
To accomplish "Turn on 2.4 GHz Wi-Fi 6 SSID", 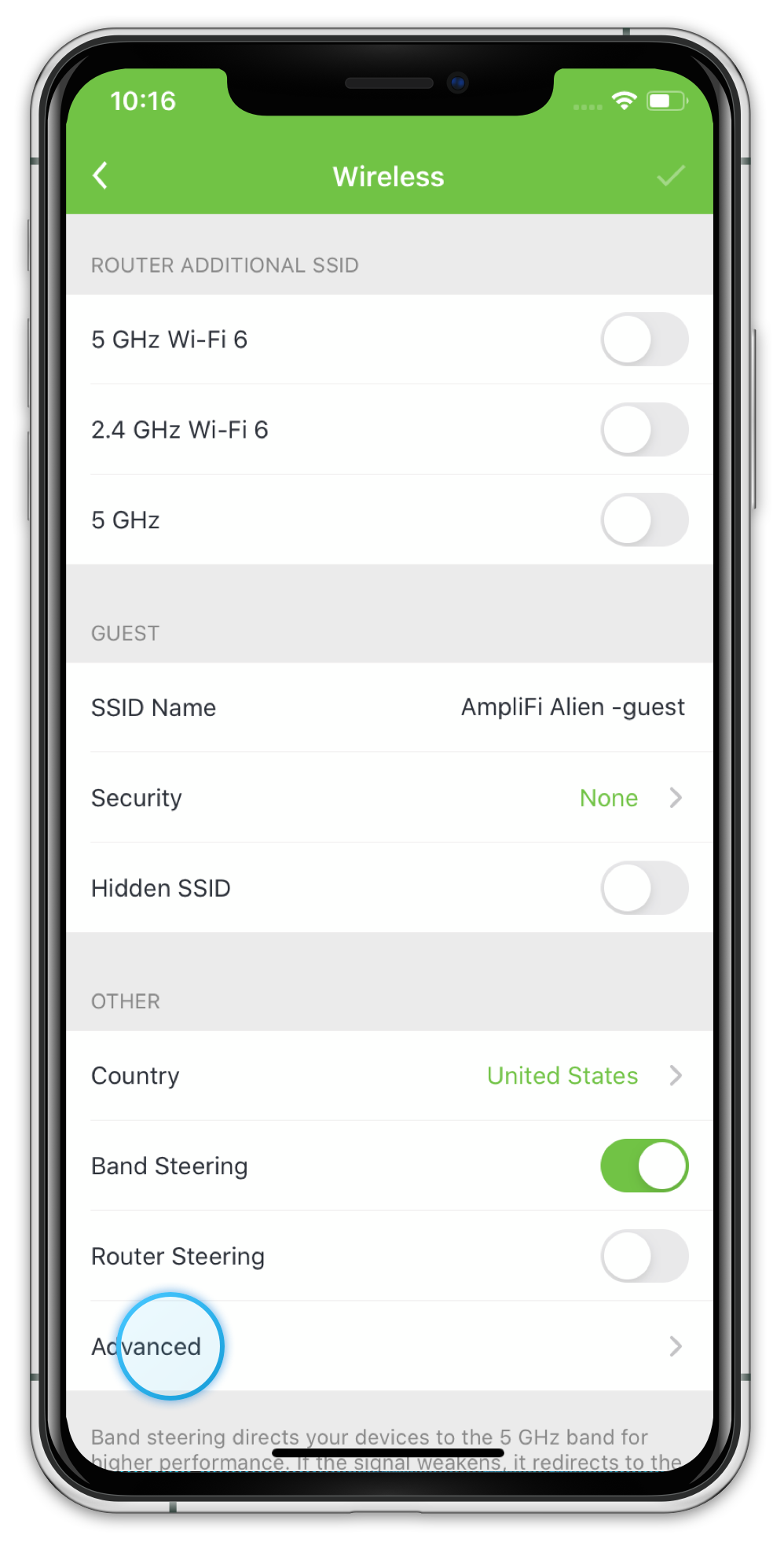I will [x=644, y=430].
